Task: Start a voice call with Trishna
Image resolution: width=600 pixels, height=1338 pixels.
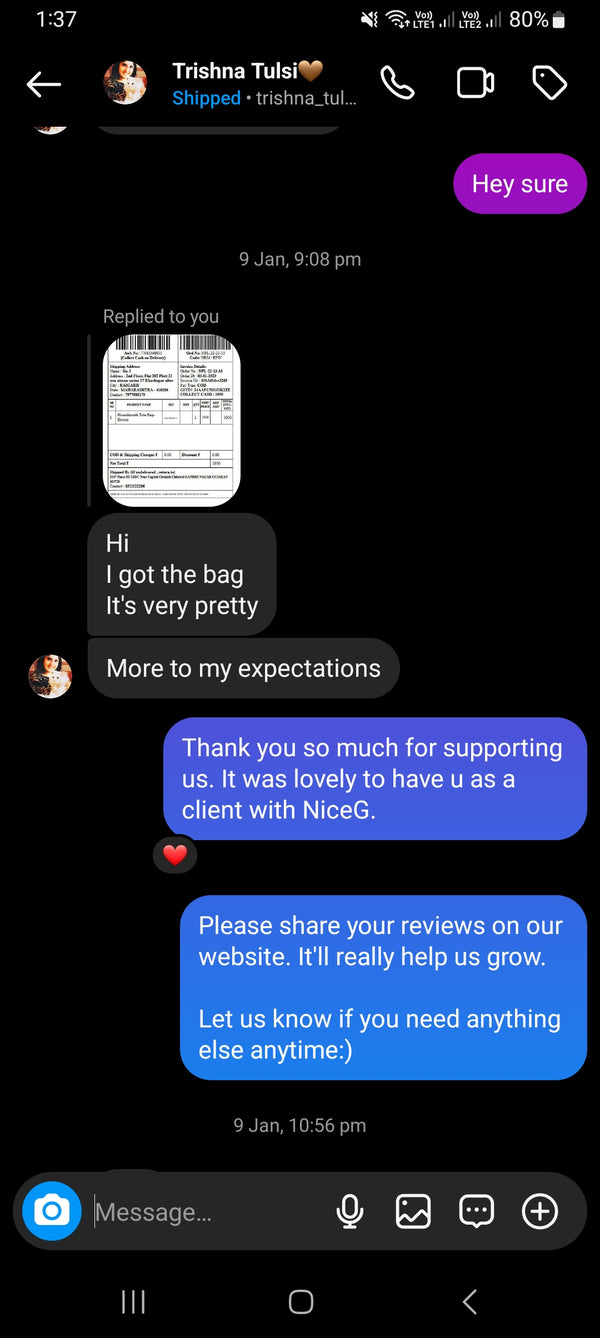Action: (397, 83)
